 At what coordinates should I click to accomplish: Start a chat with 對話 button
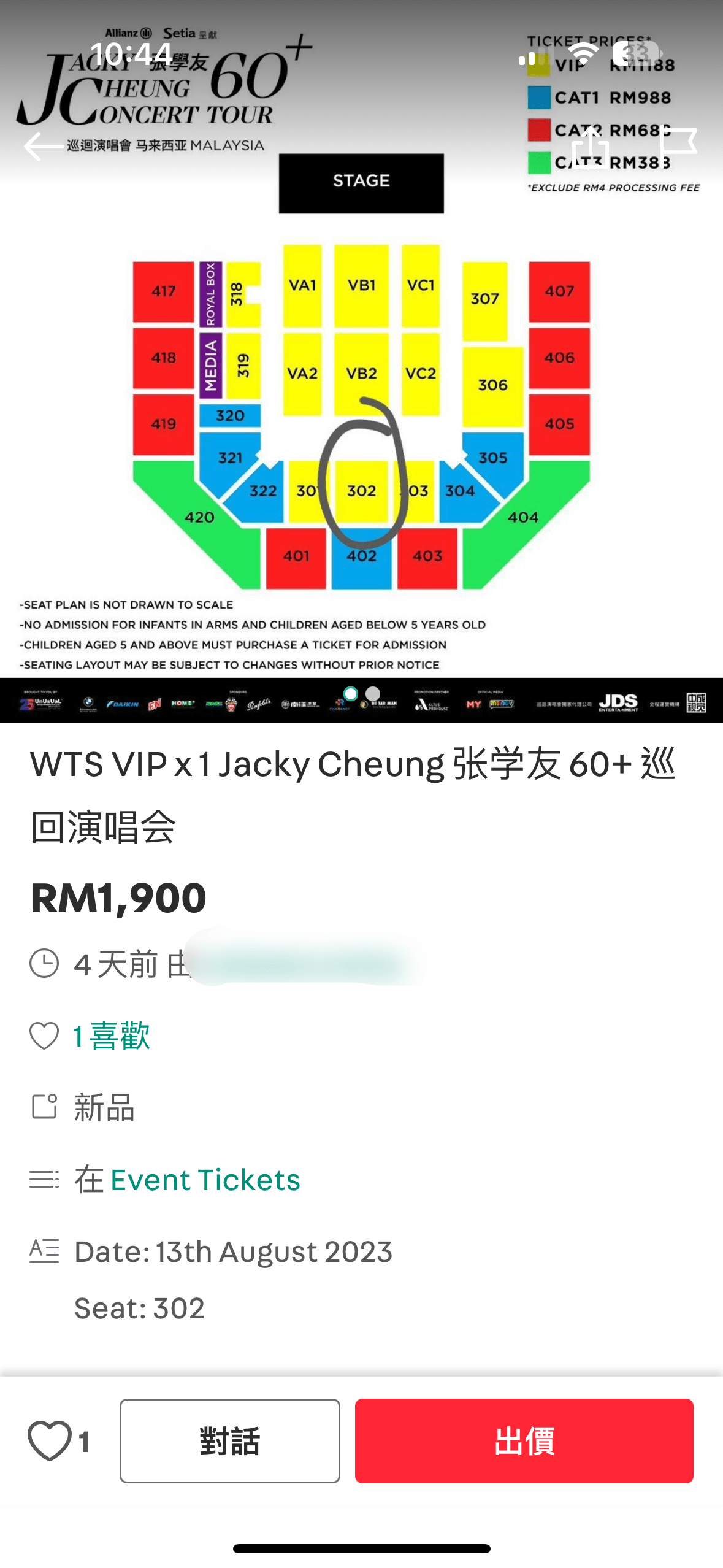click(x=229, y=1440)
